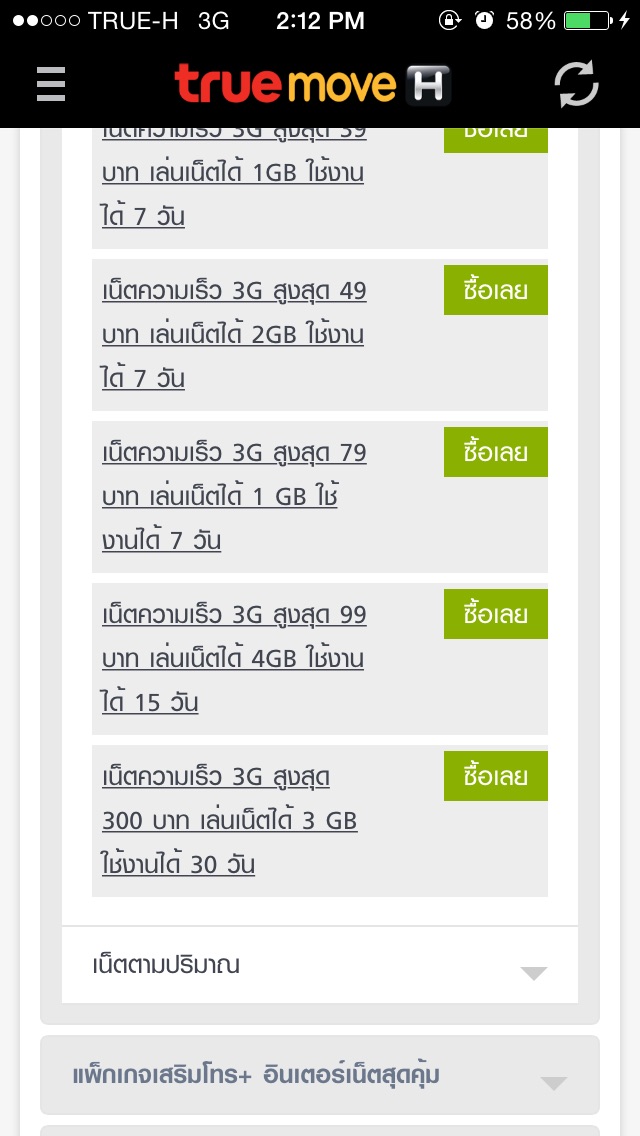Open the 49 baht 2GB package link
This screenshot has height=1136, width=640.
[233, 334]
